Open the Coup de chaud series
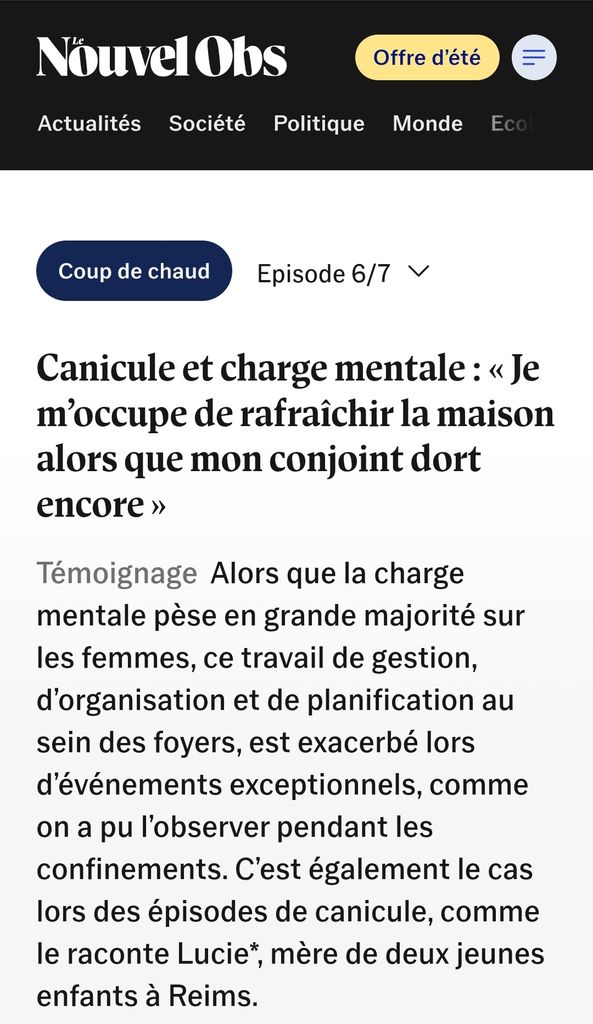Viewport: 593px width, 1024px height. click(x=134, y=271)
